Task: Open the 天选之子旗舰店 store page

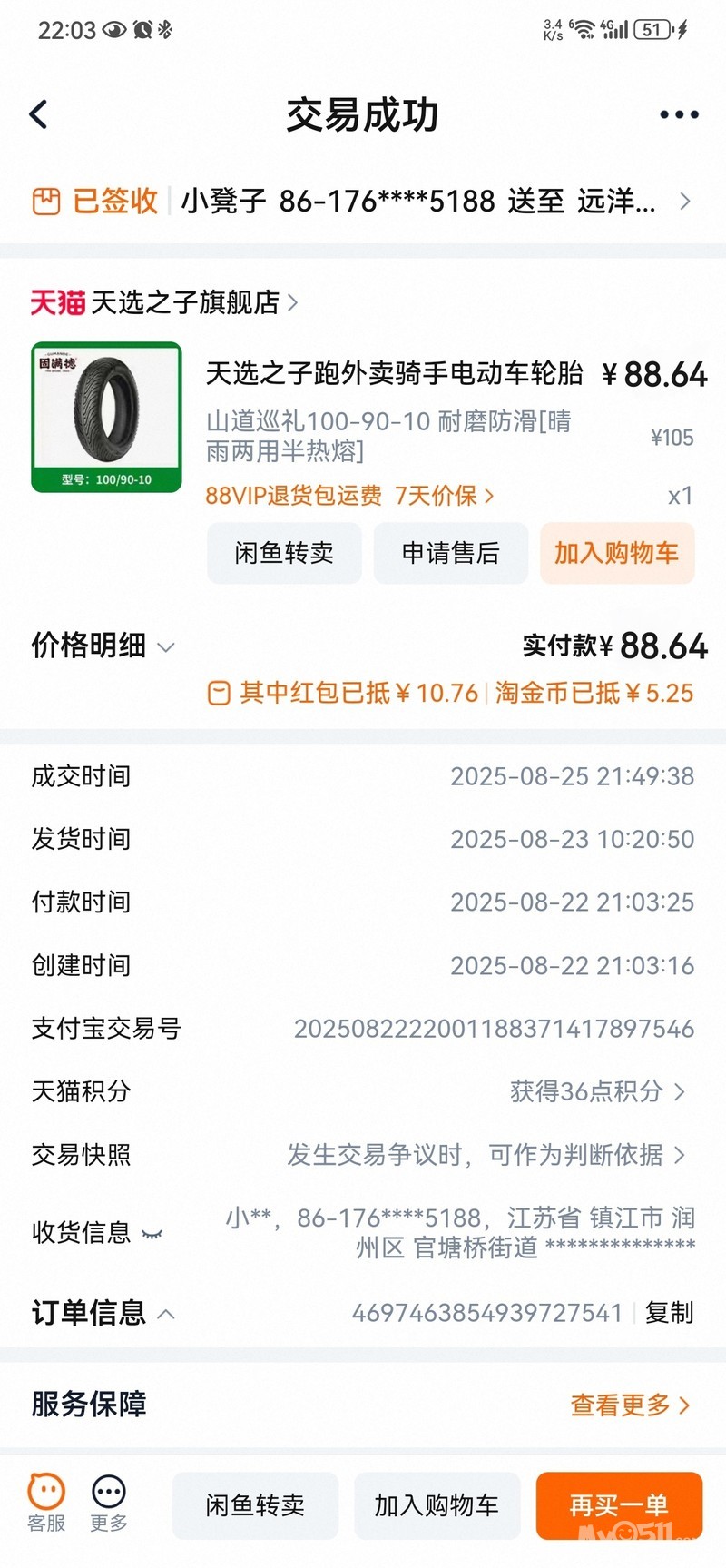Action: point(164,301)
